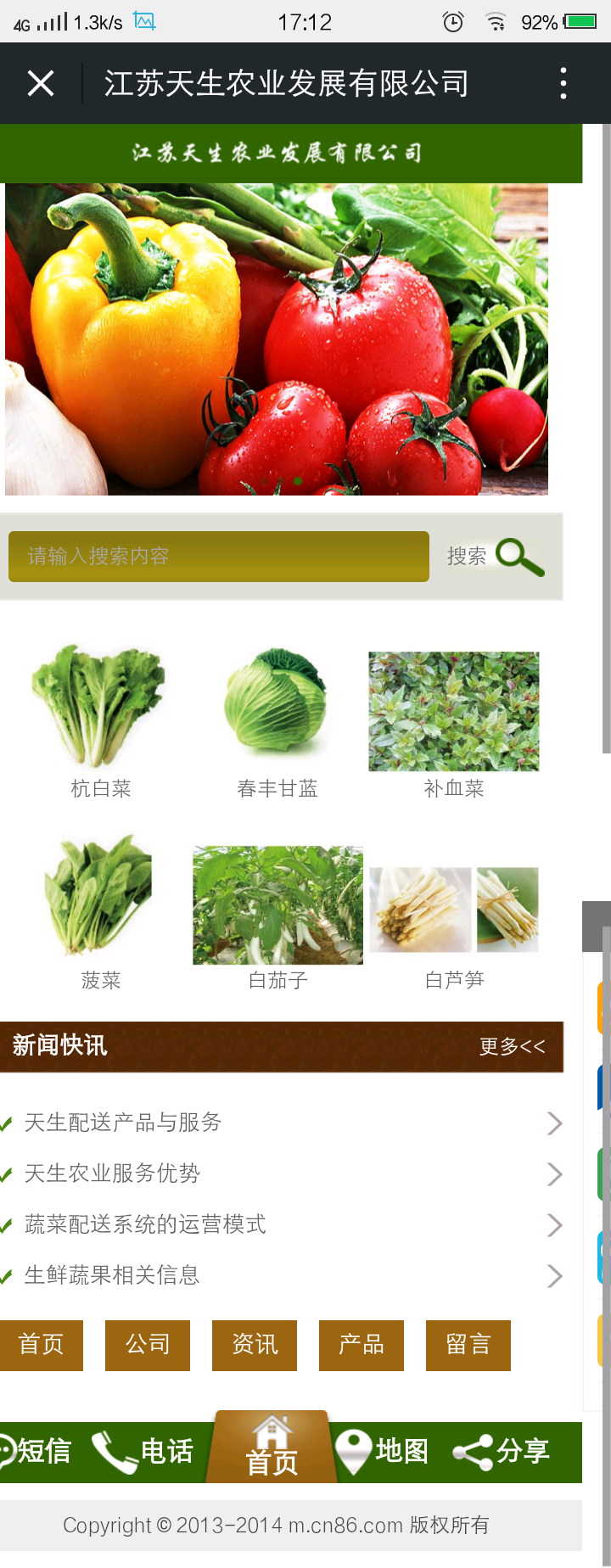The height and width of the screenshot is (1568, 611).
Task: Tap 电话 in the bottom bar
Action: [x=144, y=1452]
